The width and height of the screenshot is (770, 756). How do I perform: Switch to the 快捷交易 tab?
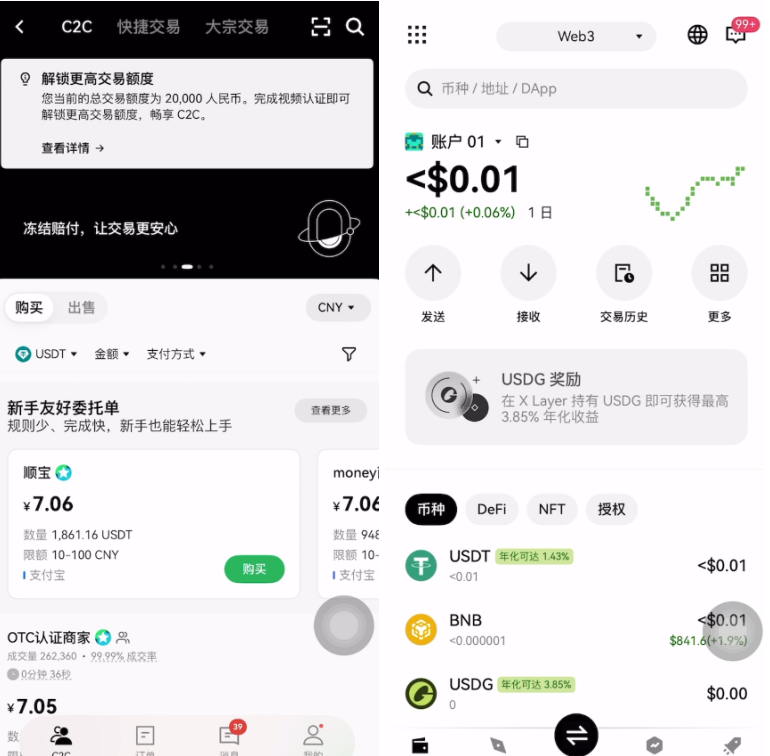148,27
